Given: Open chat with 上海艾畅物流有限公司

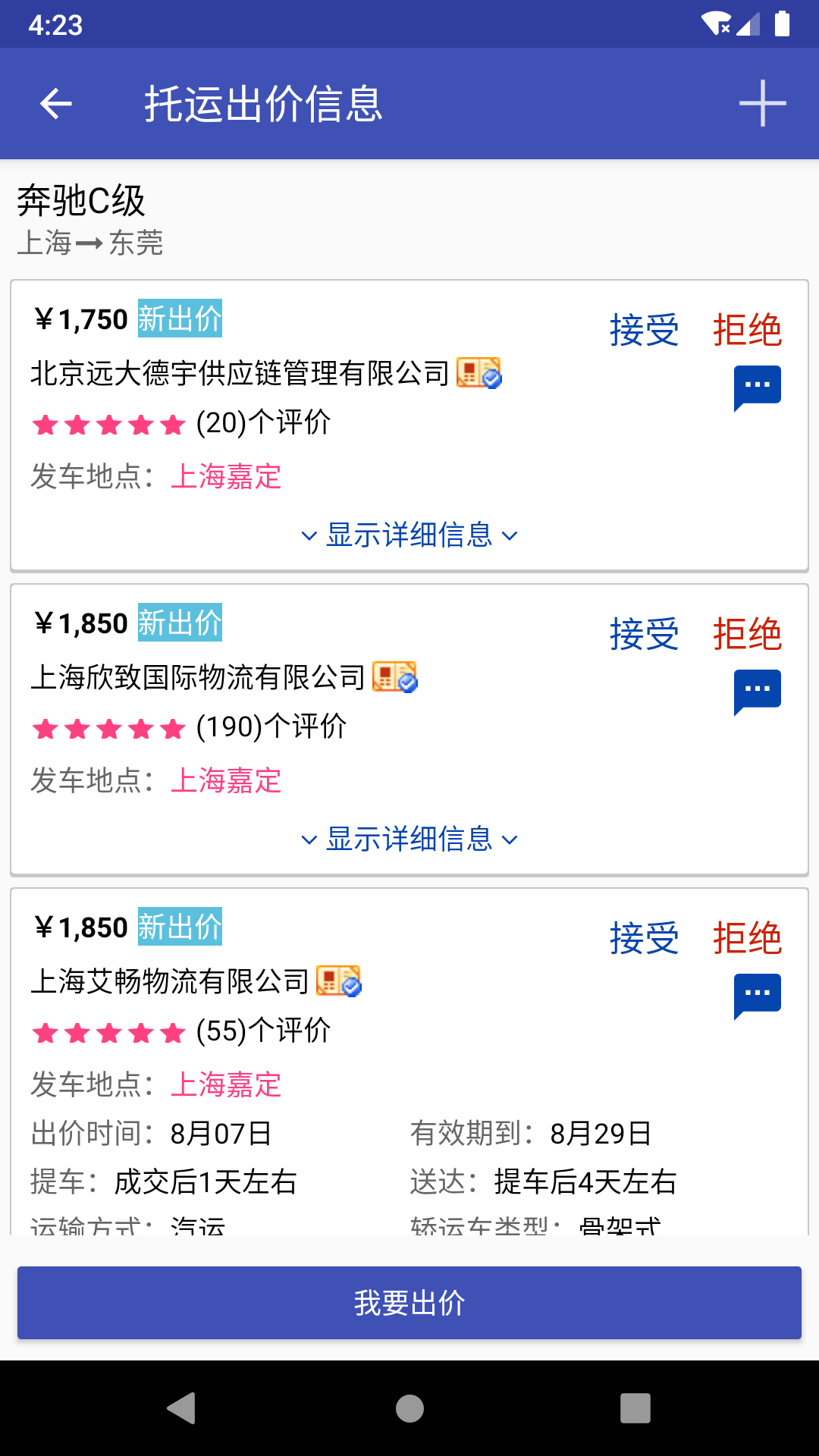Looking at the screenshot, I should pos(758,993).
